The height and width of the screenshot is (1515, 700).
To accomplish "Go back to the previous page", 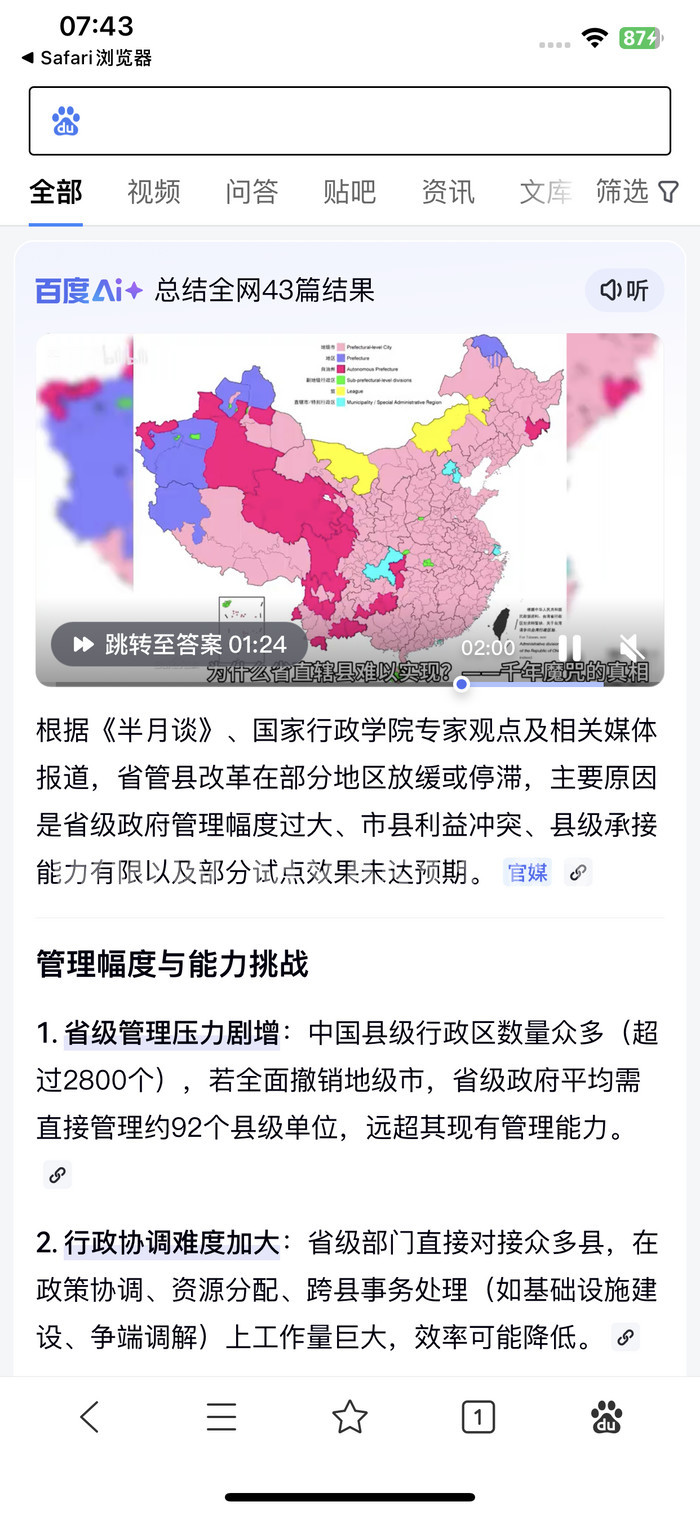I will pyautogui.click(x=90, y=1416).
